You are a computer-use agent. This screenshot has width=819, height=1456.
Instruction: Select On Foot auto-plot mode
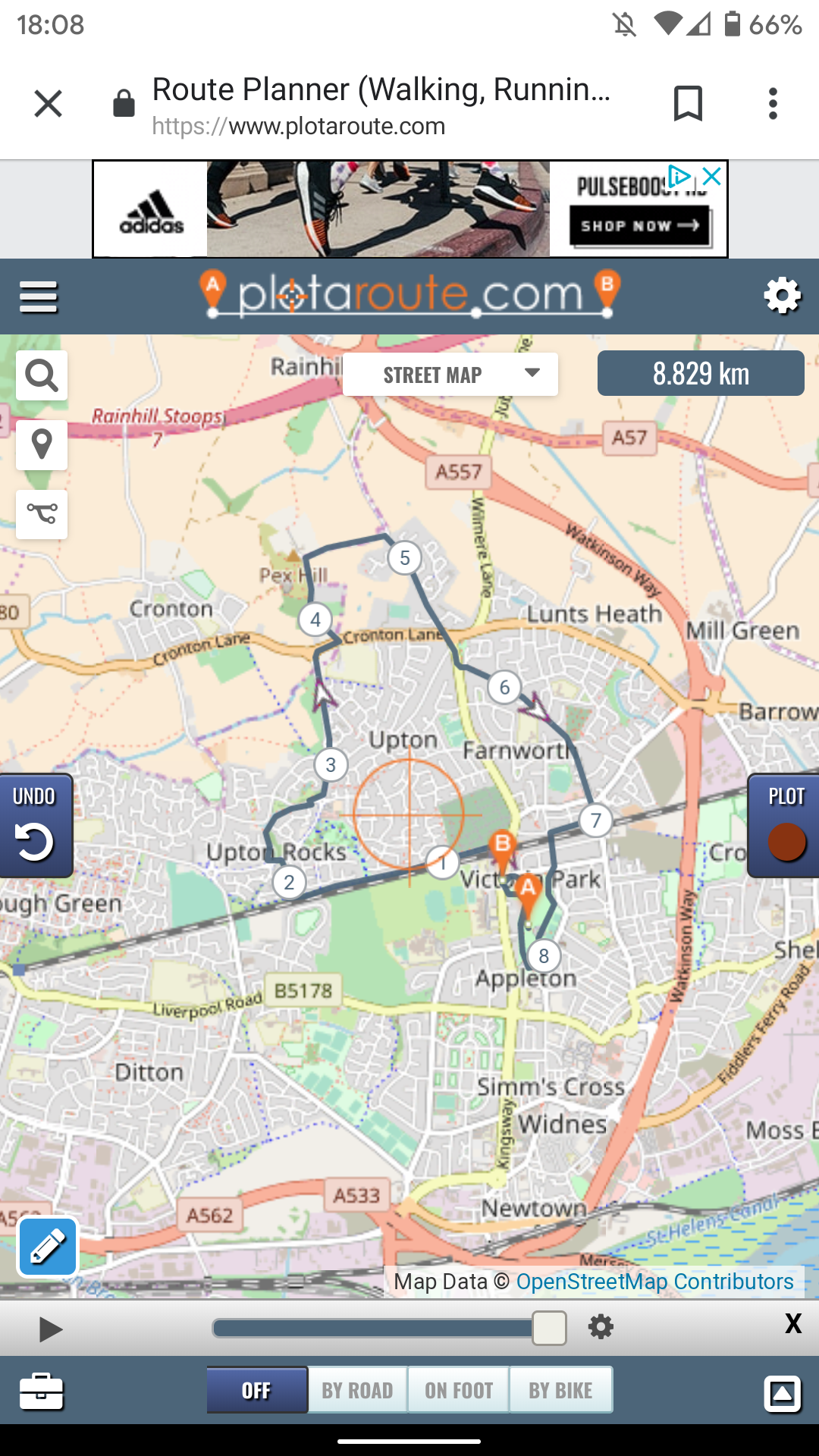pyautogui.click(x=459, y=1390)
